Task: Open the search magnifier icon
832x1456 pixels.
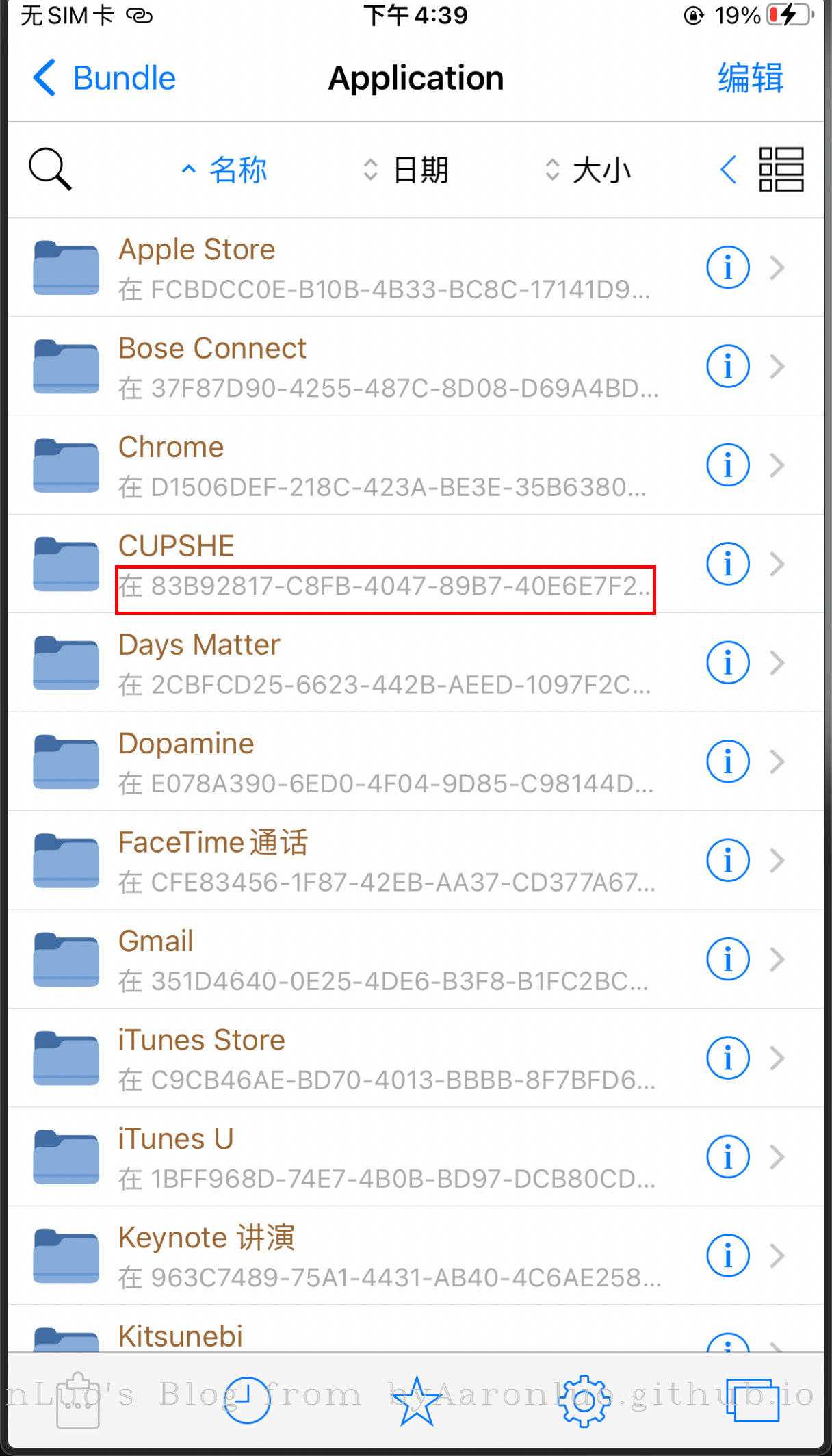Action: 50,169
